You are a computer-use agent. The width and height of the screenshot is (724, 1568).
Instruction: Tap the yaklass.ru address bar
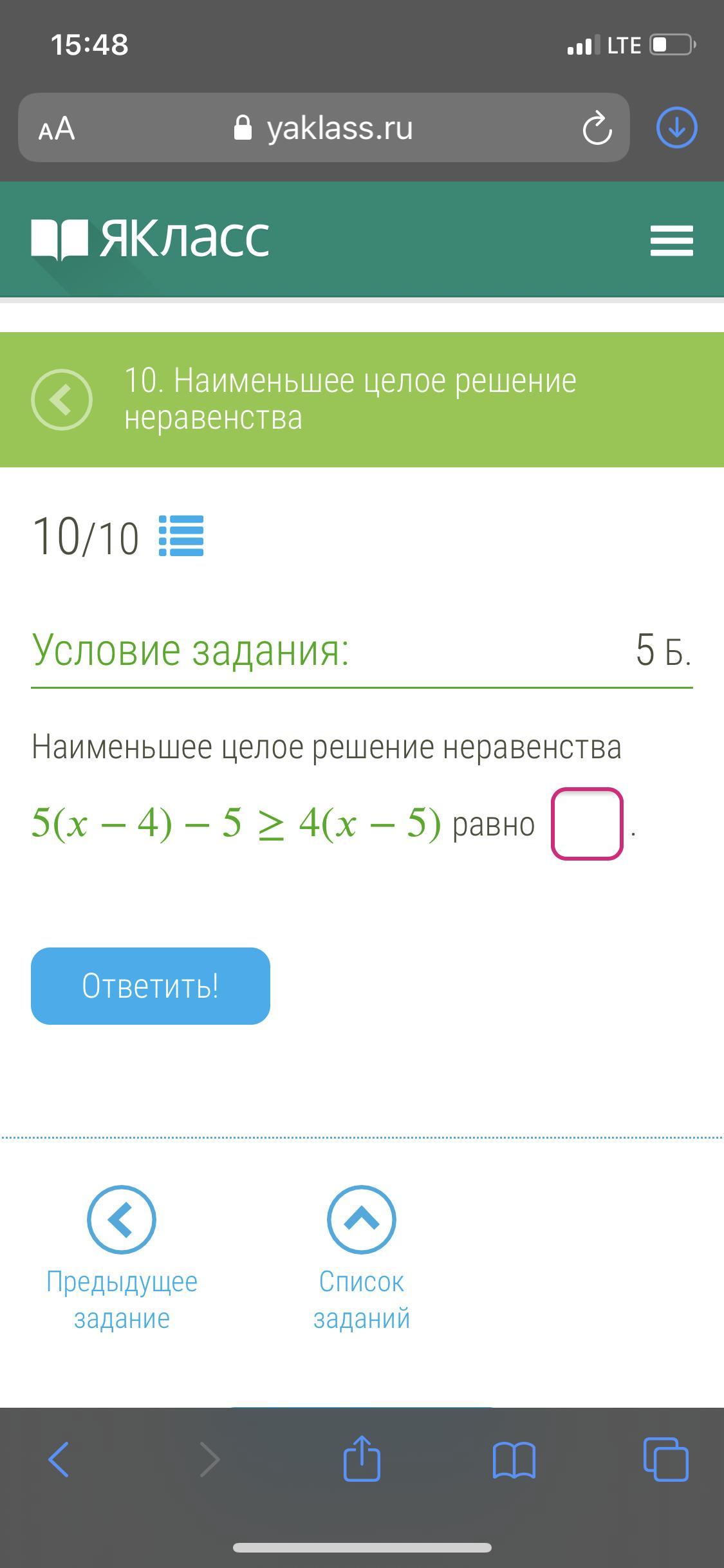324,128
